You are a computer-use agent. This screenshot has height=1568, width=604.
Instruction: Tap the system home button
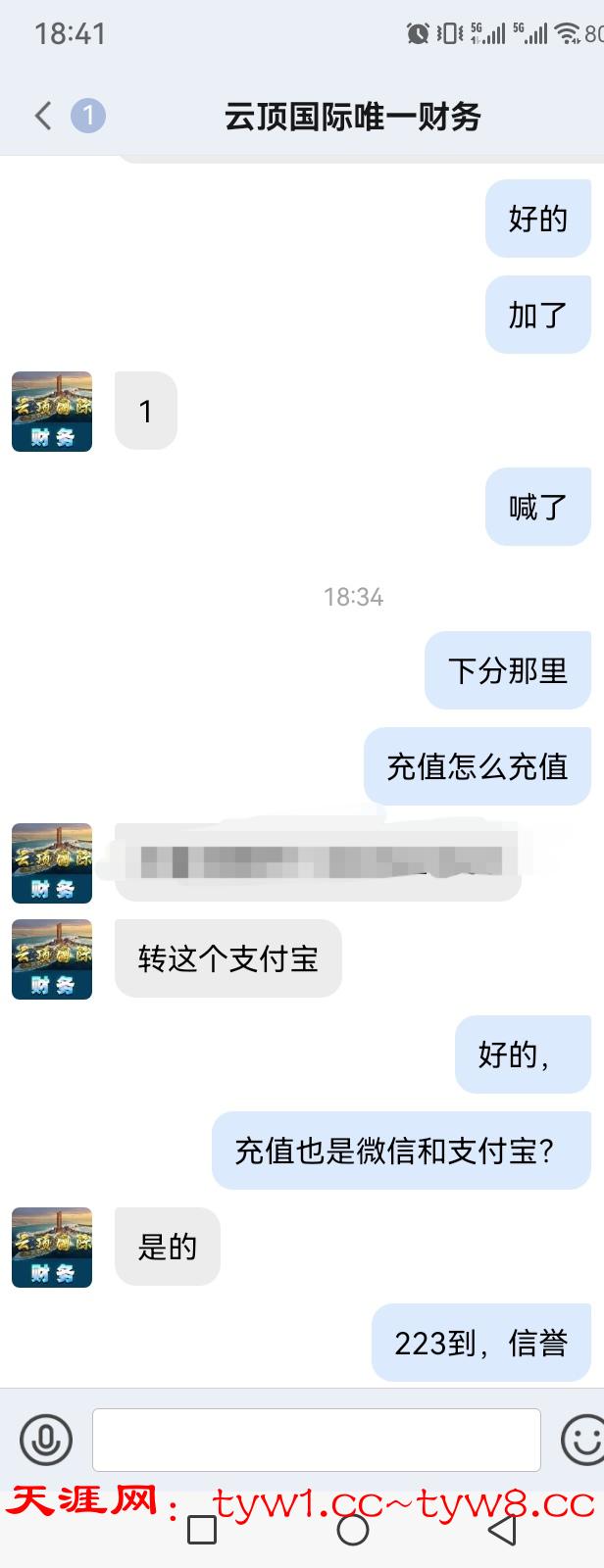[352, 1531]
